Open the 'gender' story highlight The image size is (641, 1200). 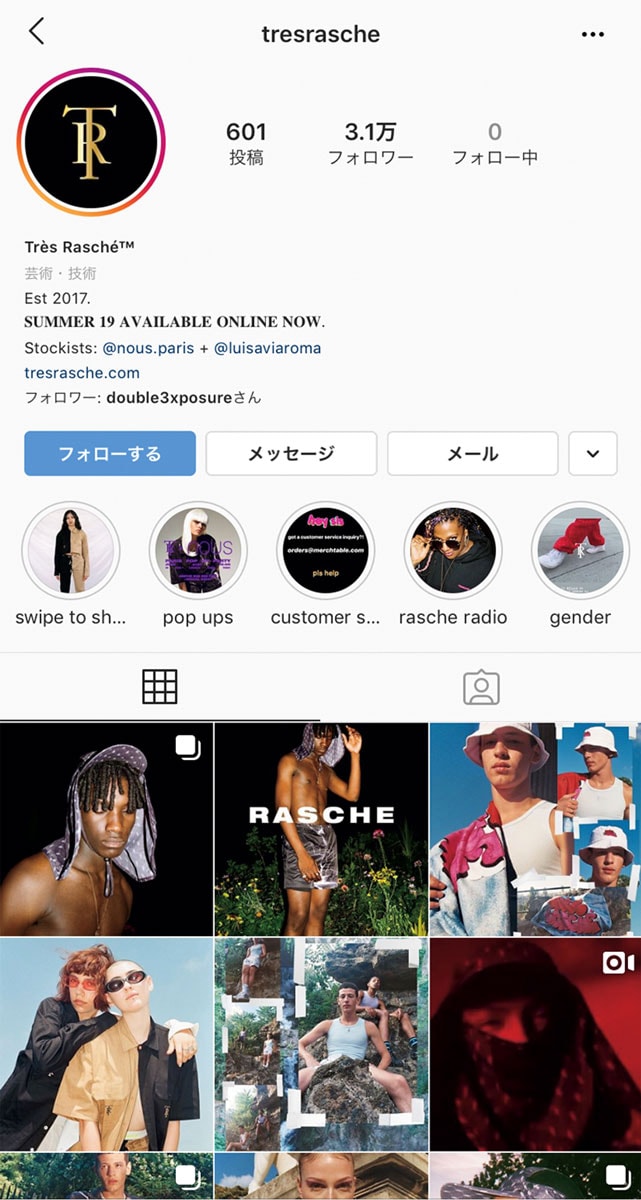pos(580,551)
